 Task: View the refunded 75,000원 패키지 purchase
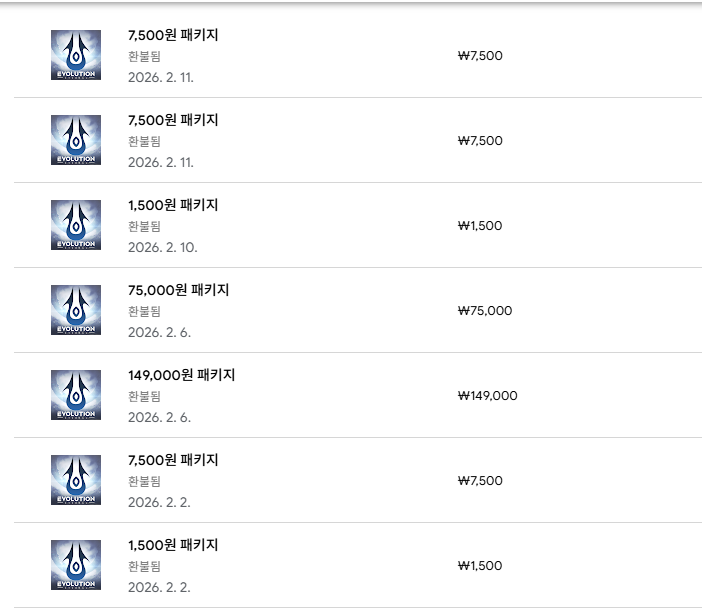[x=179, y=290]
